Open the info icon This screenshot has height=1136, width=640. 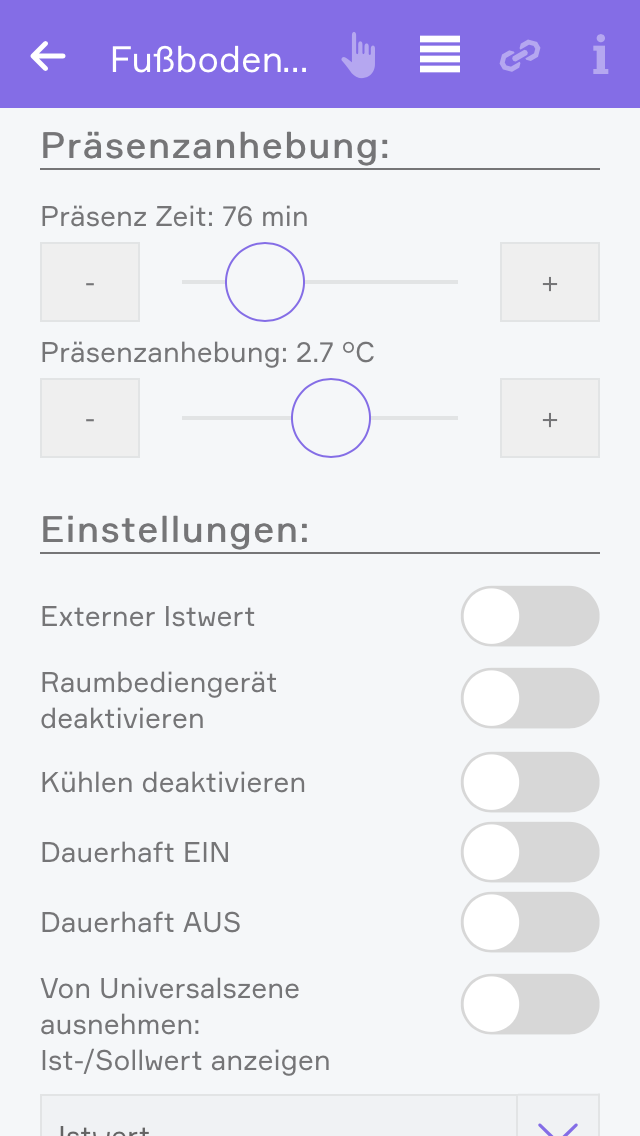point(600,56)
